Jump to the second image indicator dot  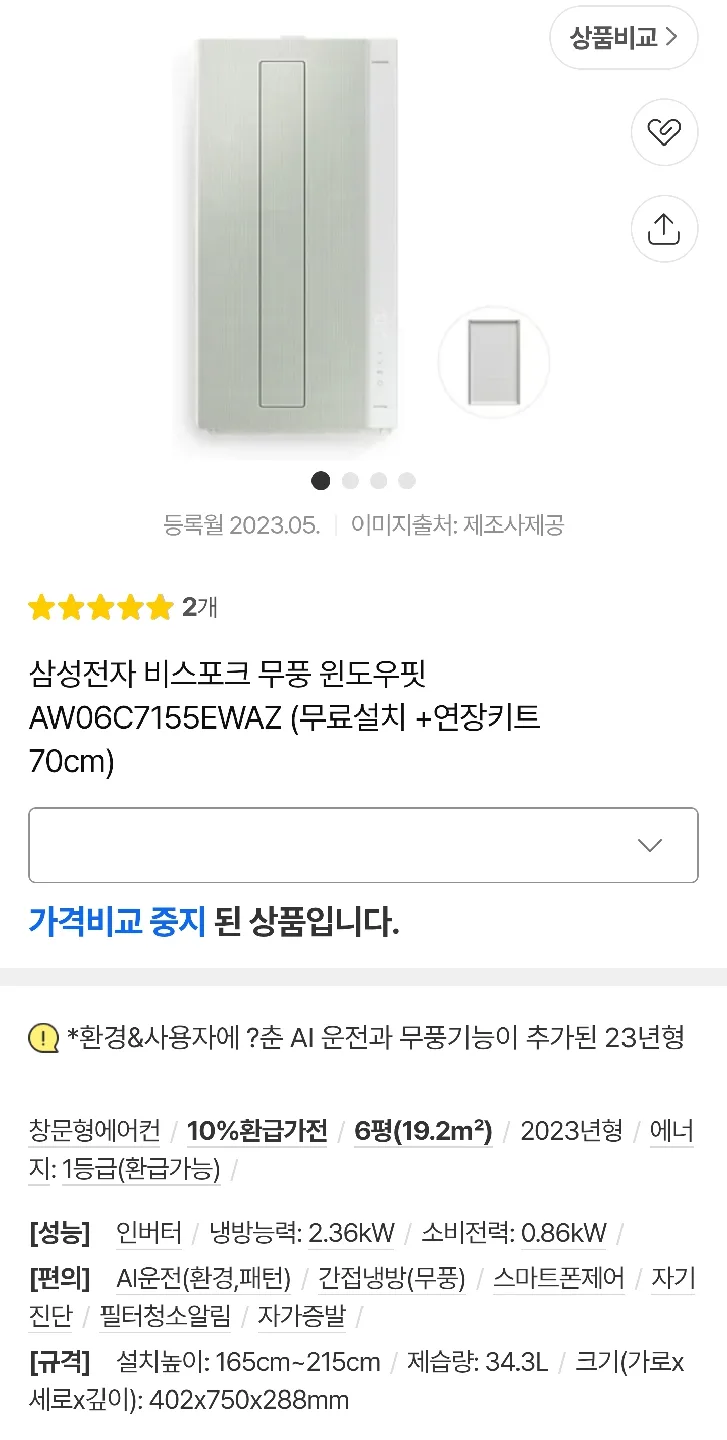(x=350, y=481)
